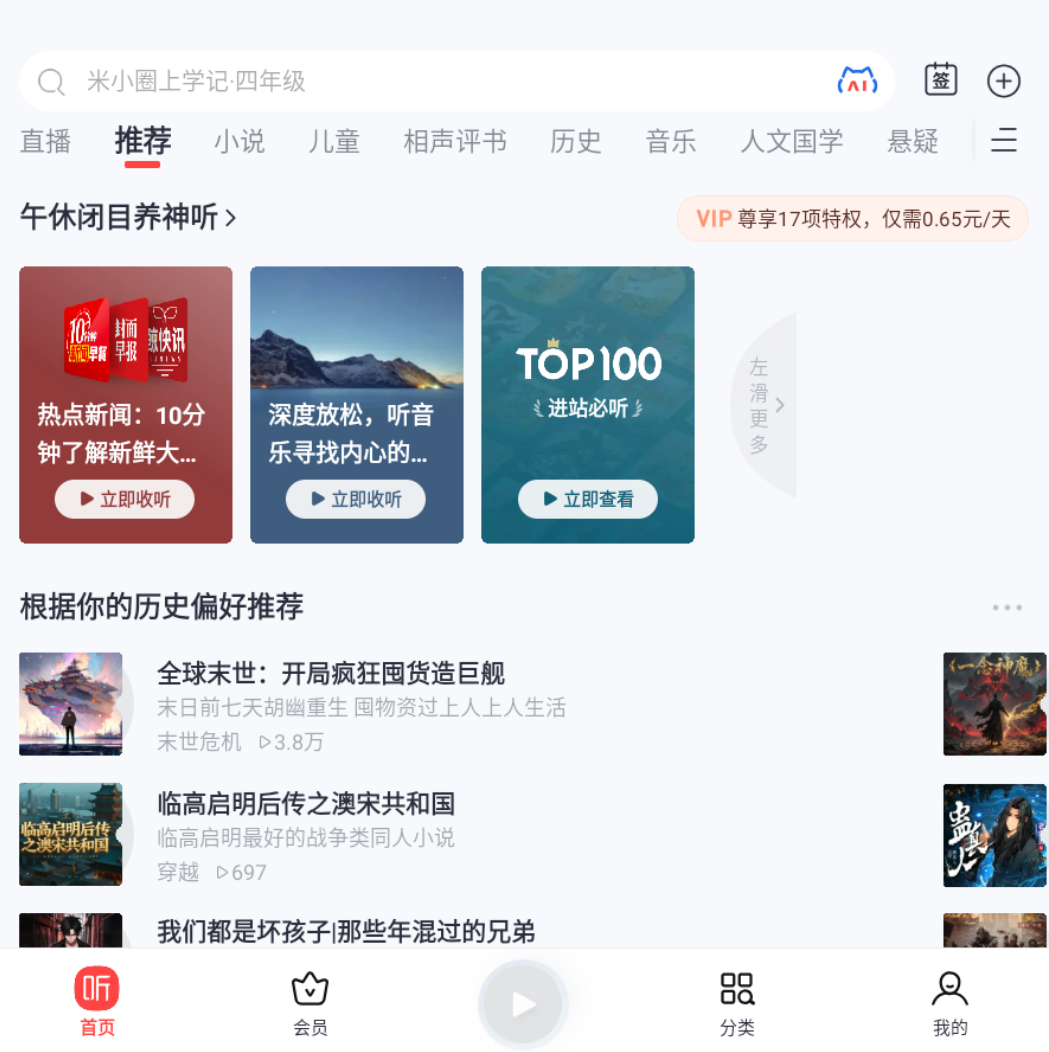This screenshot has height=1052, width=1049.
Task: Click the 左滑更多 arrow for more cards
Action: 770,406
